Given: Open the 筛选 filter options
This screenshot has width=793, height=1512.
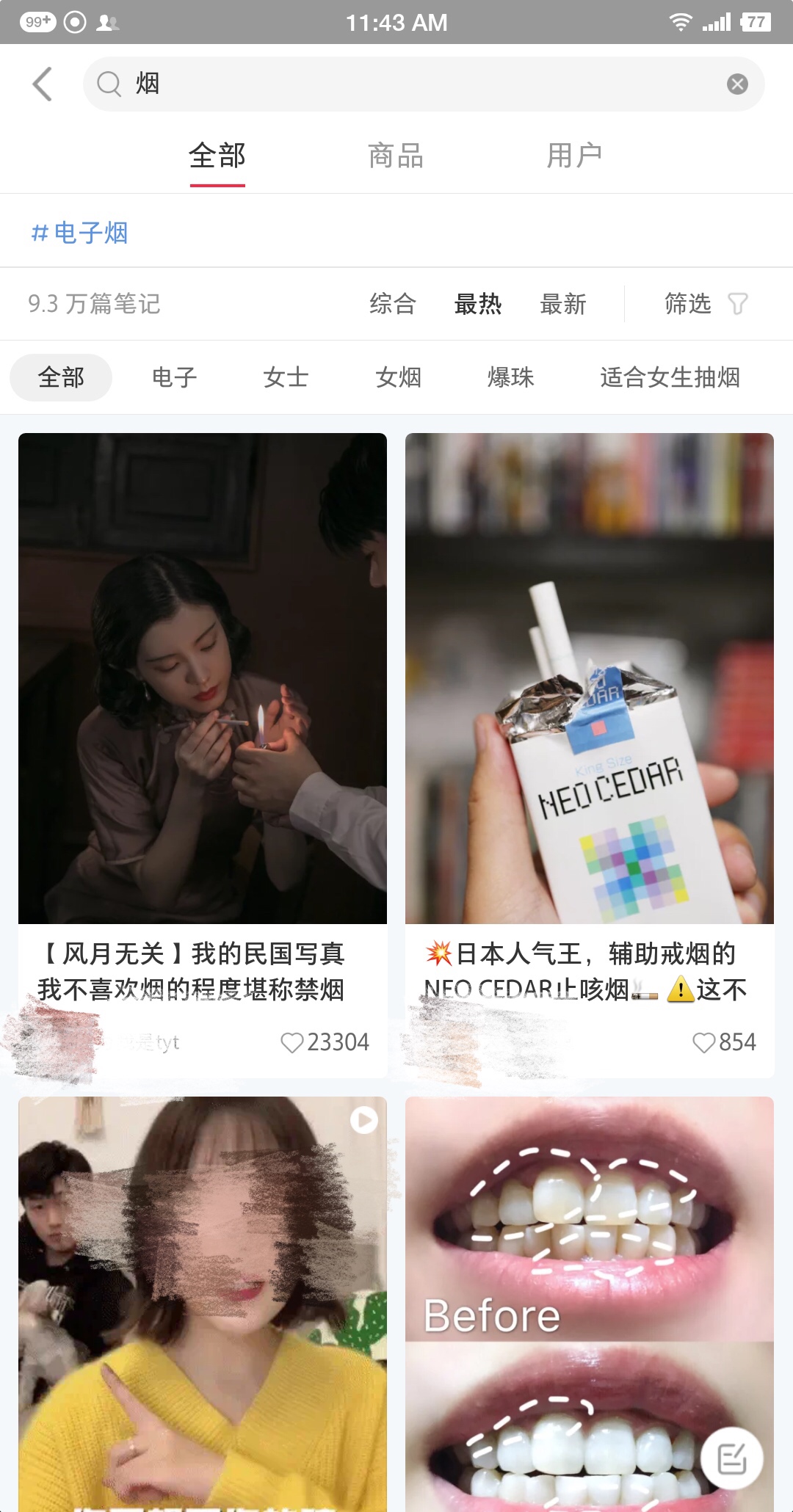Looking at the screenshot, I should (705, 304).
